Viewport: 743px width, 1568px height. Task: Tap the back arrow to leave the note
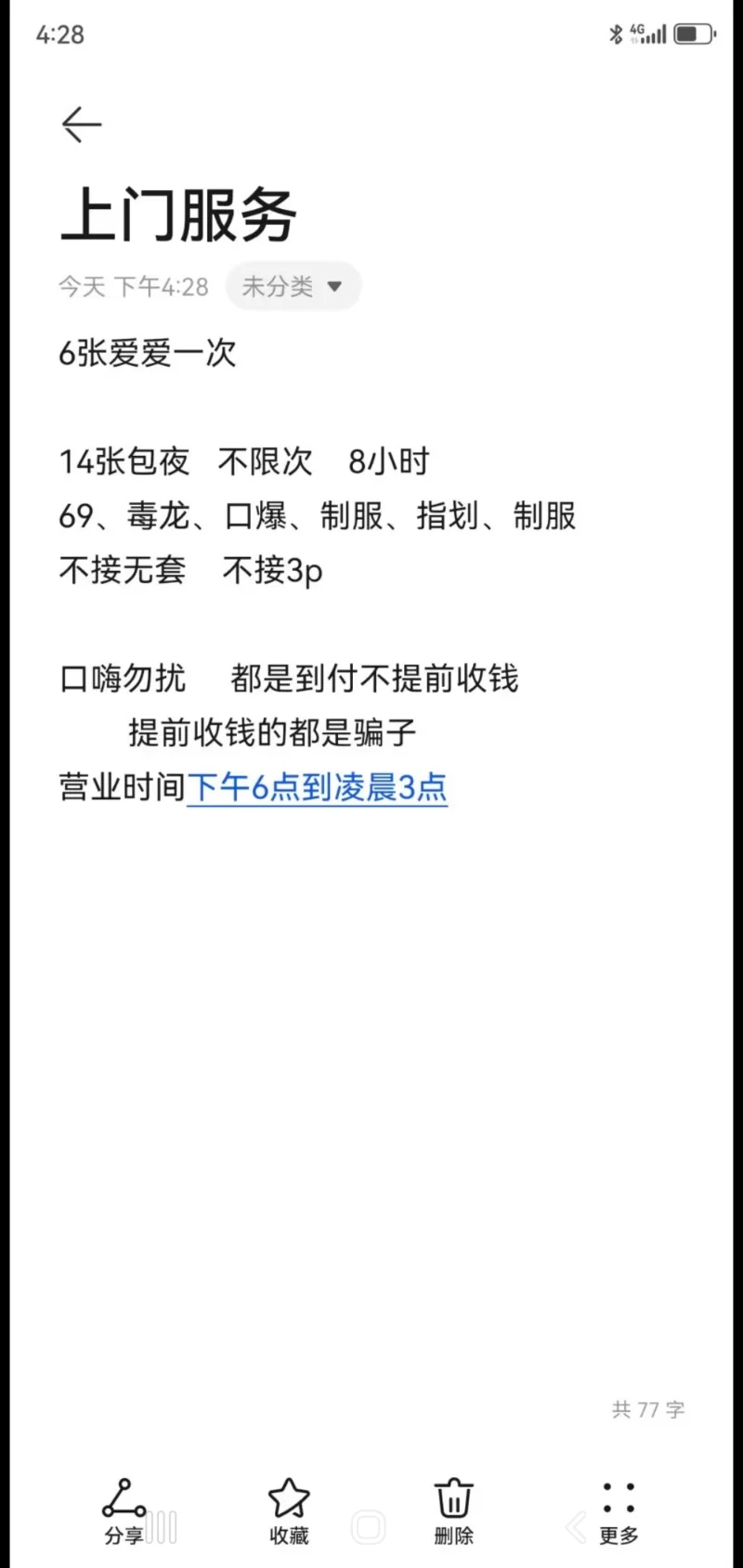(82, 123)
